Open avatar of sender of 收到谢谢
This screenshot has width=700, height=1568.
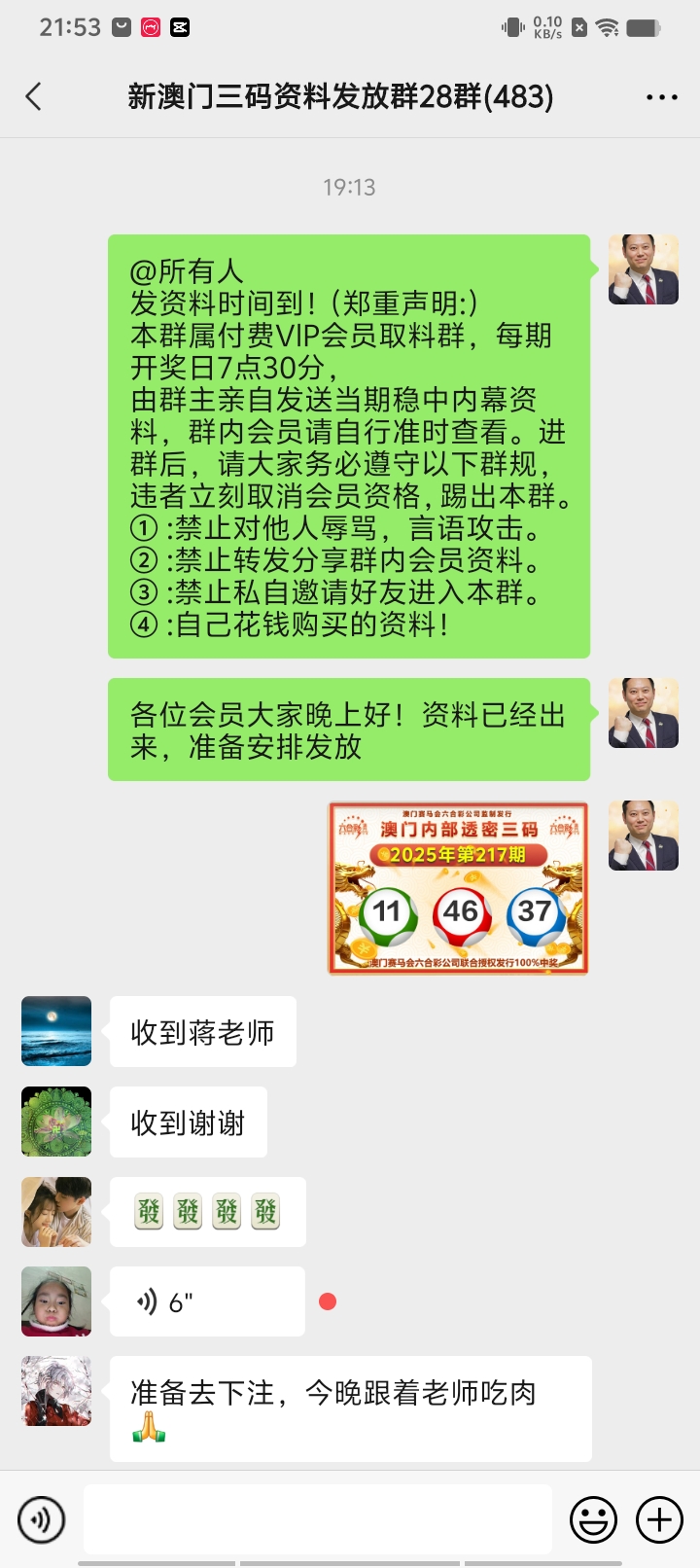point(56,1122)
